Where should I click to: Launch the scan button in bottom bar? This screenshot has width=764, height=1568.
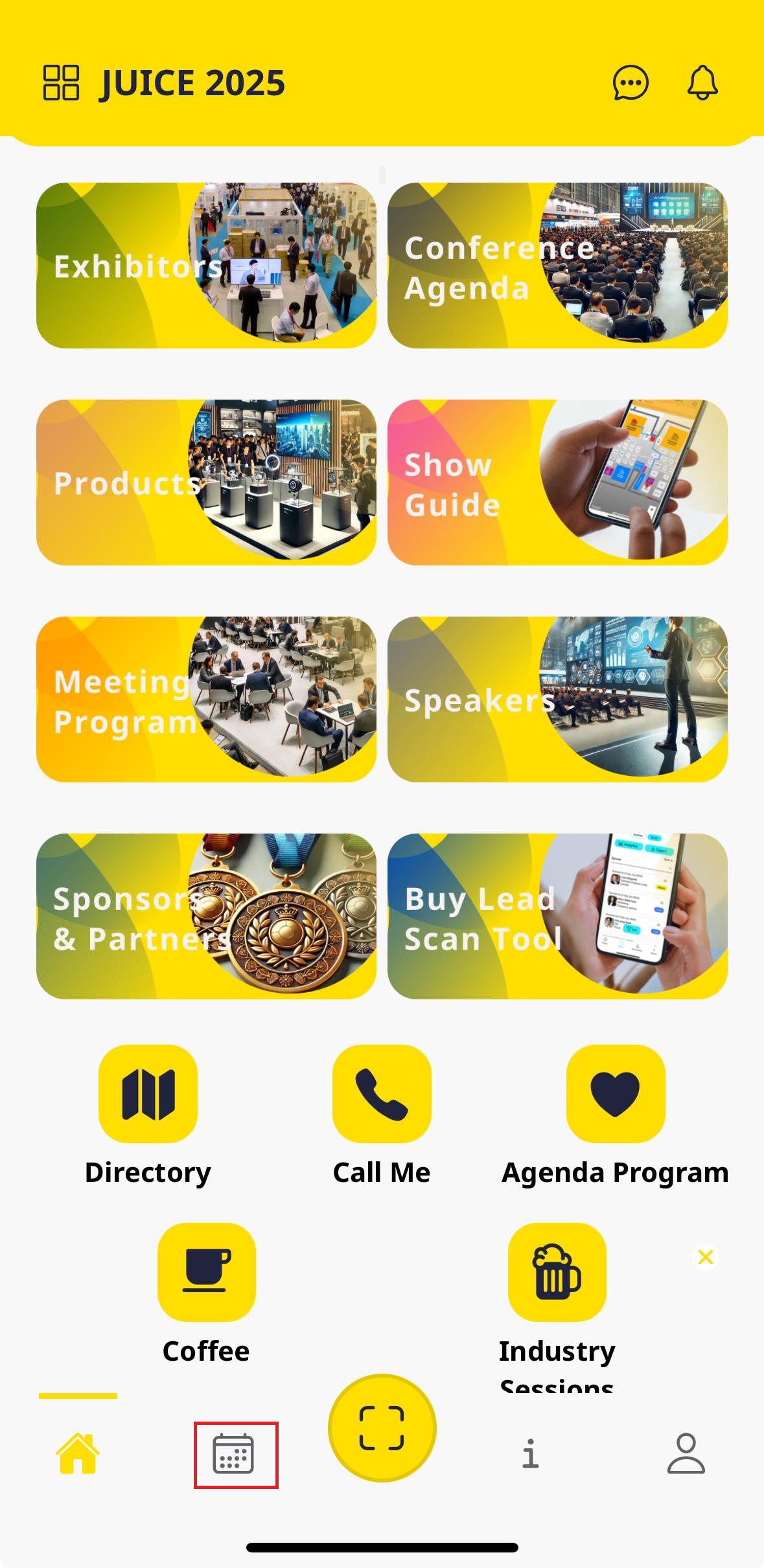[382, 1427]
